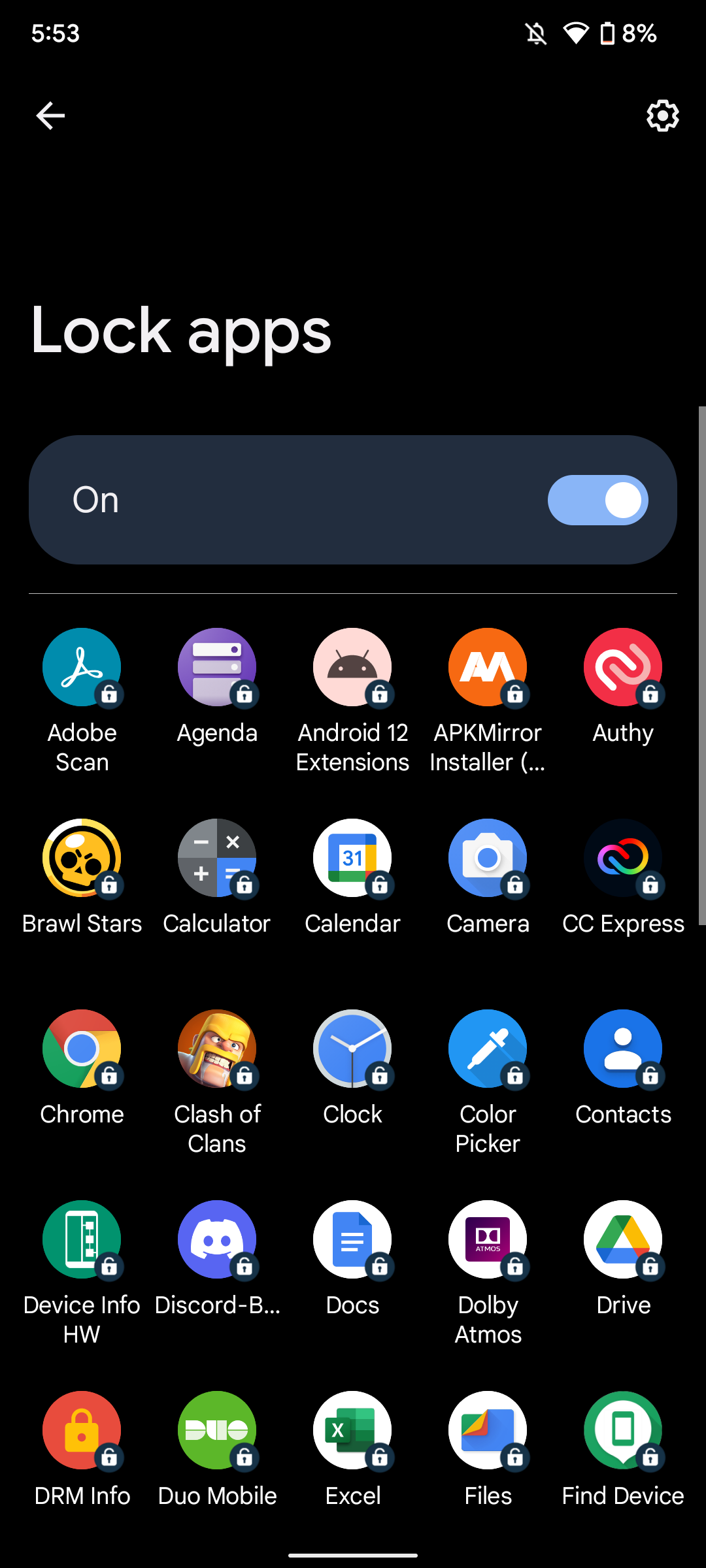Screen dimensions: 706x1568
Task: Choose Android 12 Extensions app
Action: click(x=352, y=667)
